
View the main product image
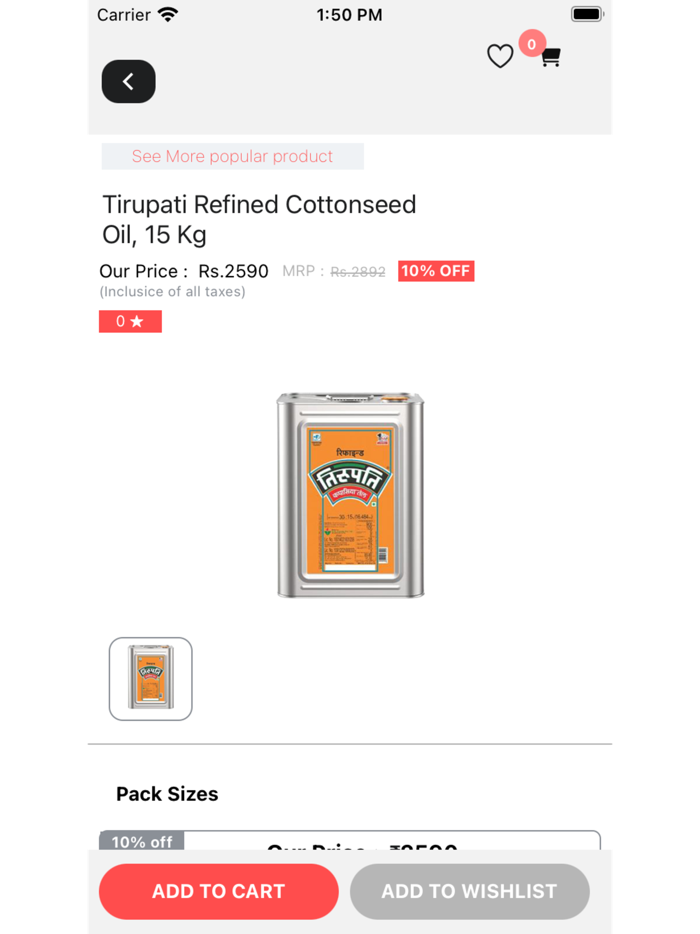coord(350,495)
